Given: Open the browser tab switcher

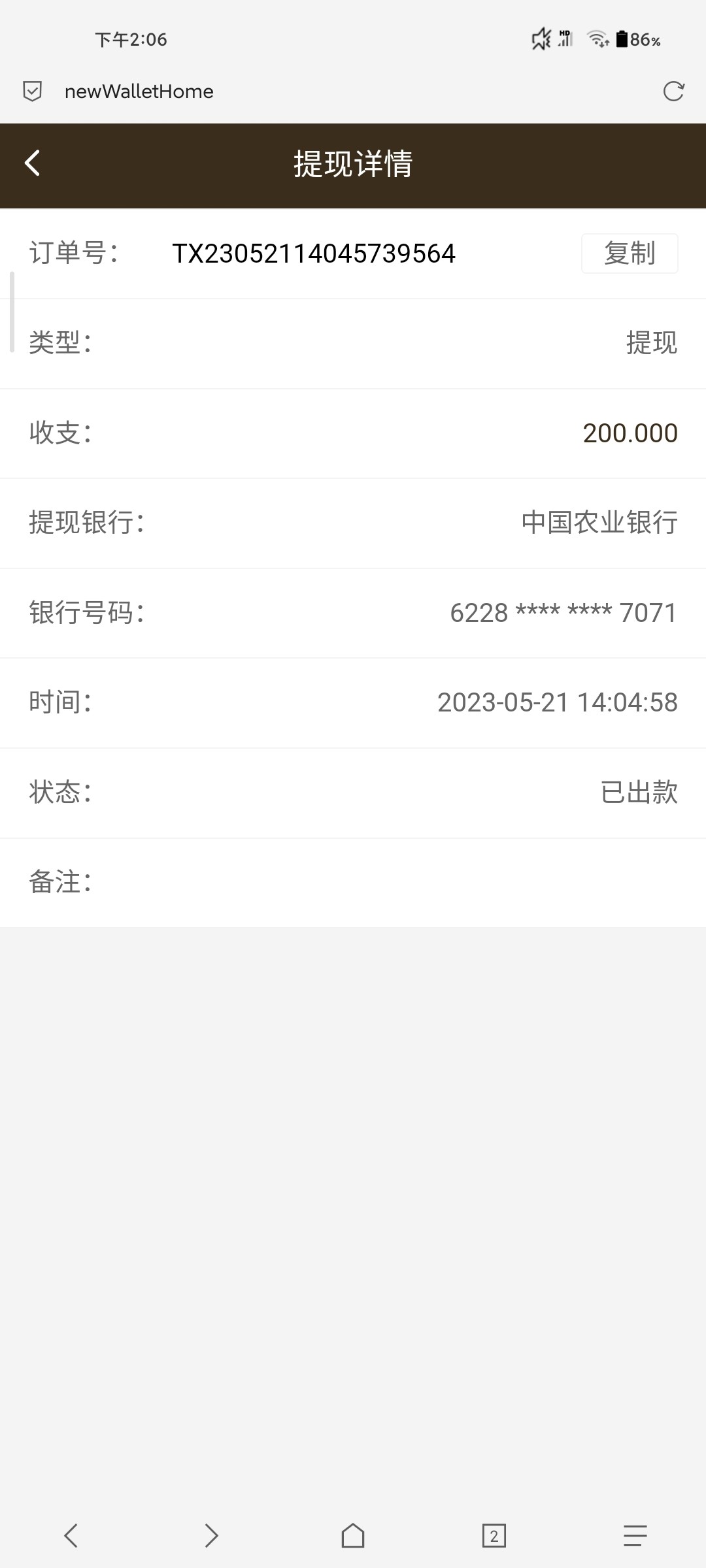Looking at the screenshot, I should coord(494,1535).
